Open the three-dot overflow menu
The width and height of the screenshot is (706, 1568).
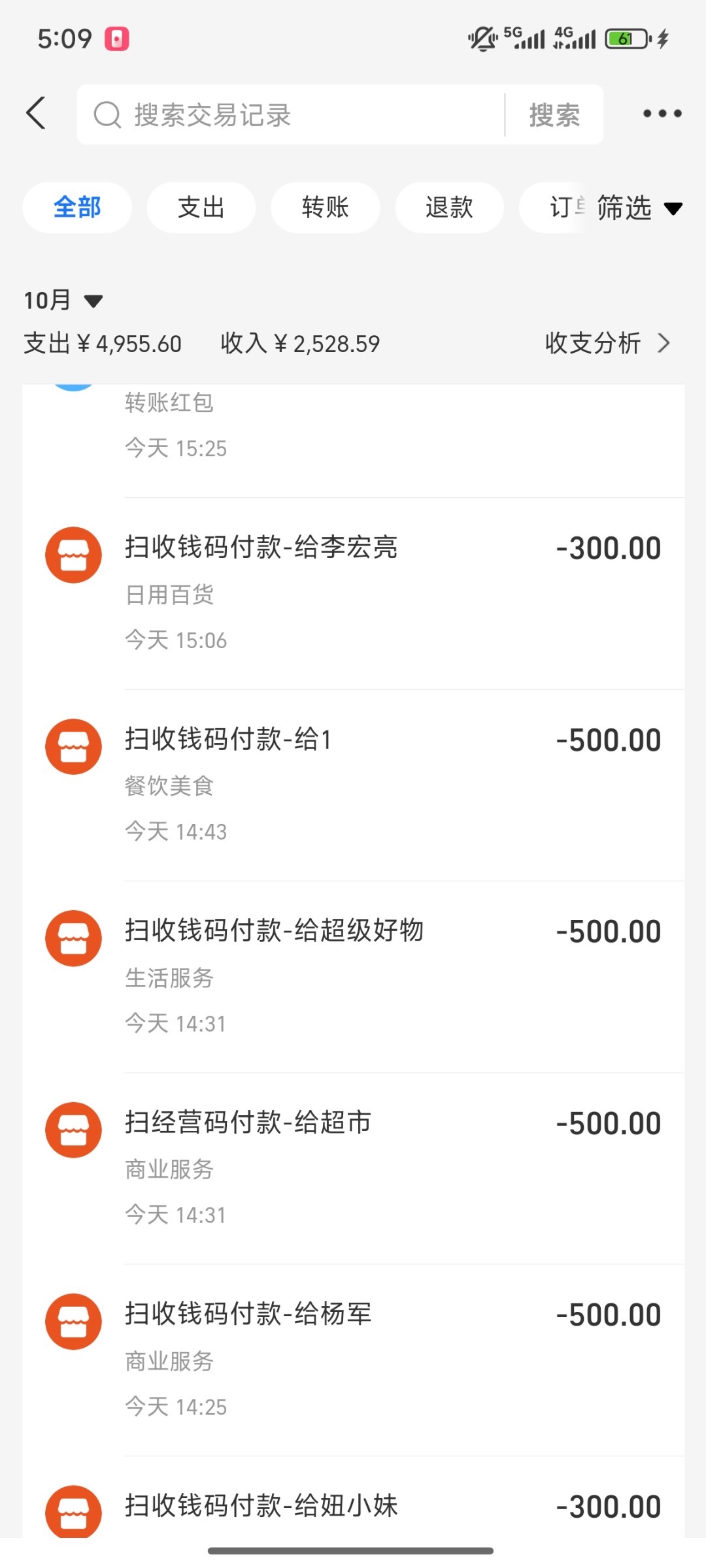click(x=662, y=114)
